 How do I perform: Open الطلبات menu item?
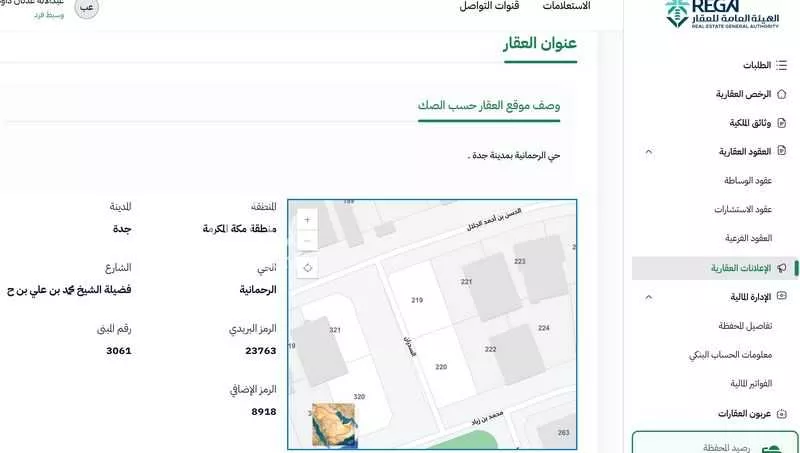click(757, 65)
